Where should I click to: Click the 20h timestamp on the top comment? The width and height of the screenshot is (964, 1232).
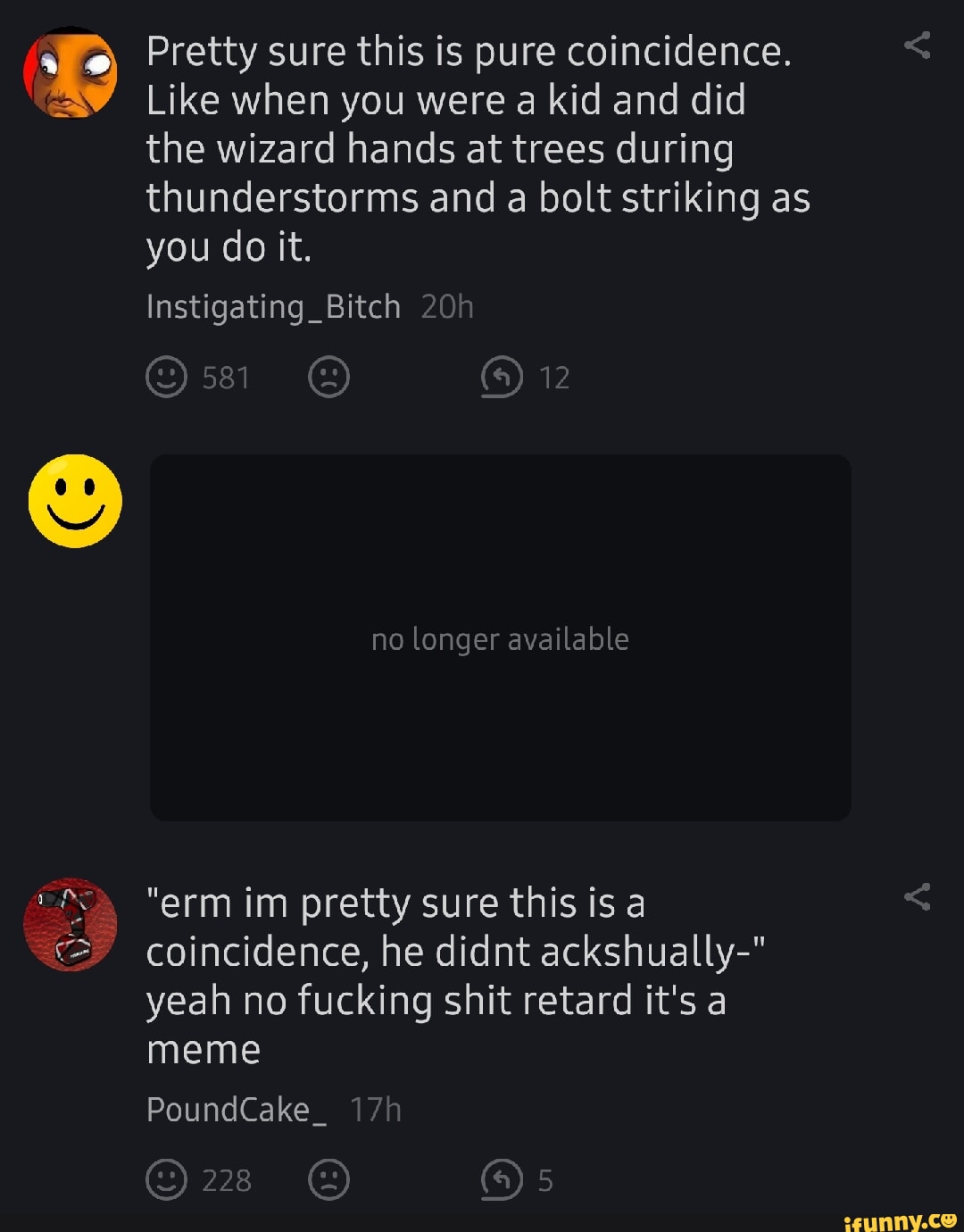[x=446, y=305]
